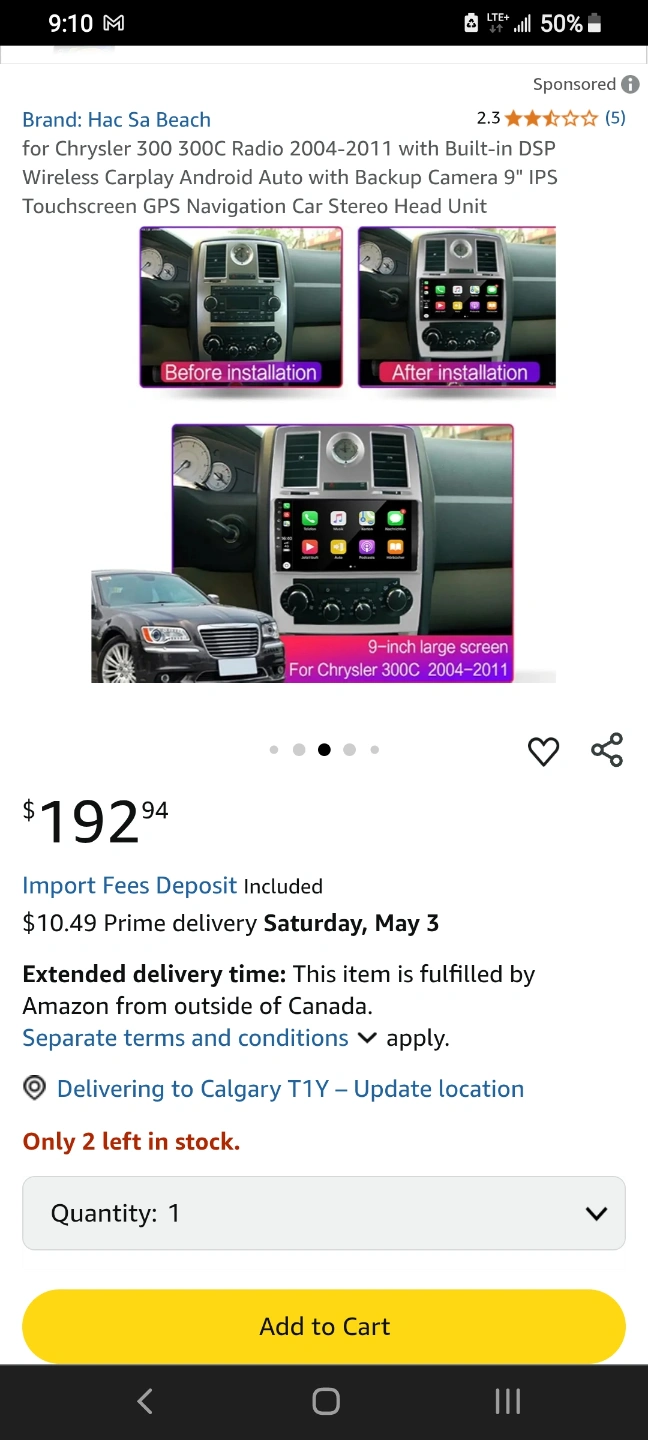The height and width of the screenshot is (1440, 648).
Task: Open Import Fees Deposit details
Action: click(x=130, y=886)
